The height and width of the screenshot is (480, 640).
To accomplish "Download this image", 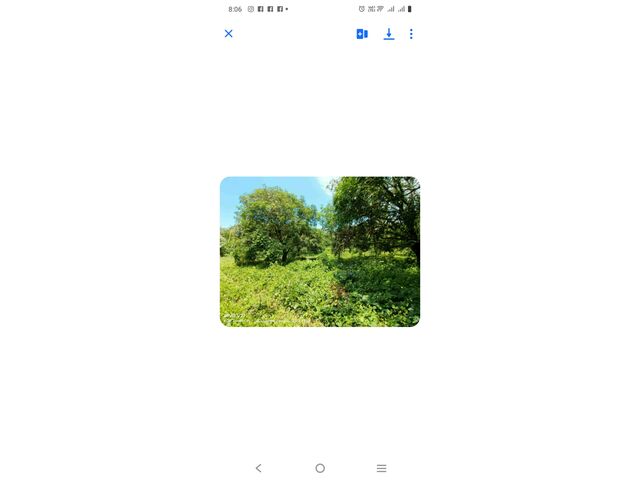I will point(389,34).
